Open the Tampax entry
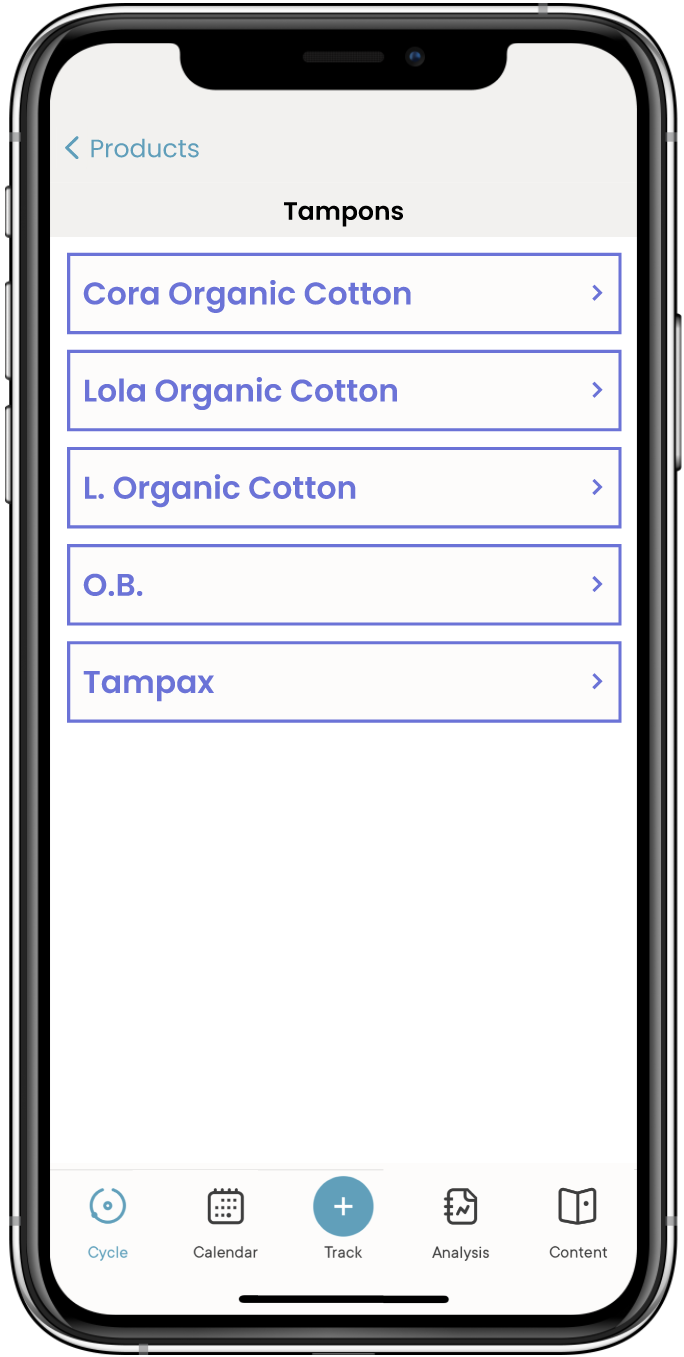Image resolution: width=684 pixels, height=1357 pixels. point(344,681)
